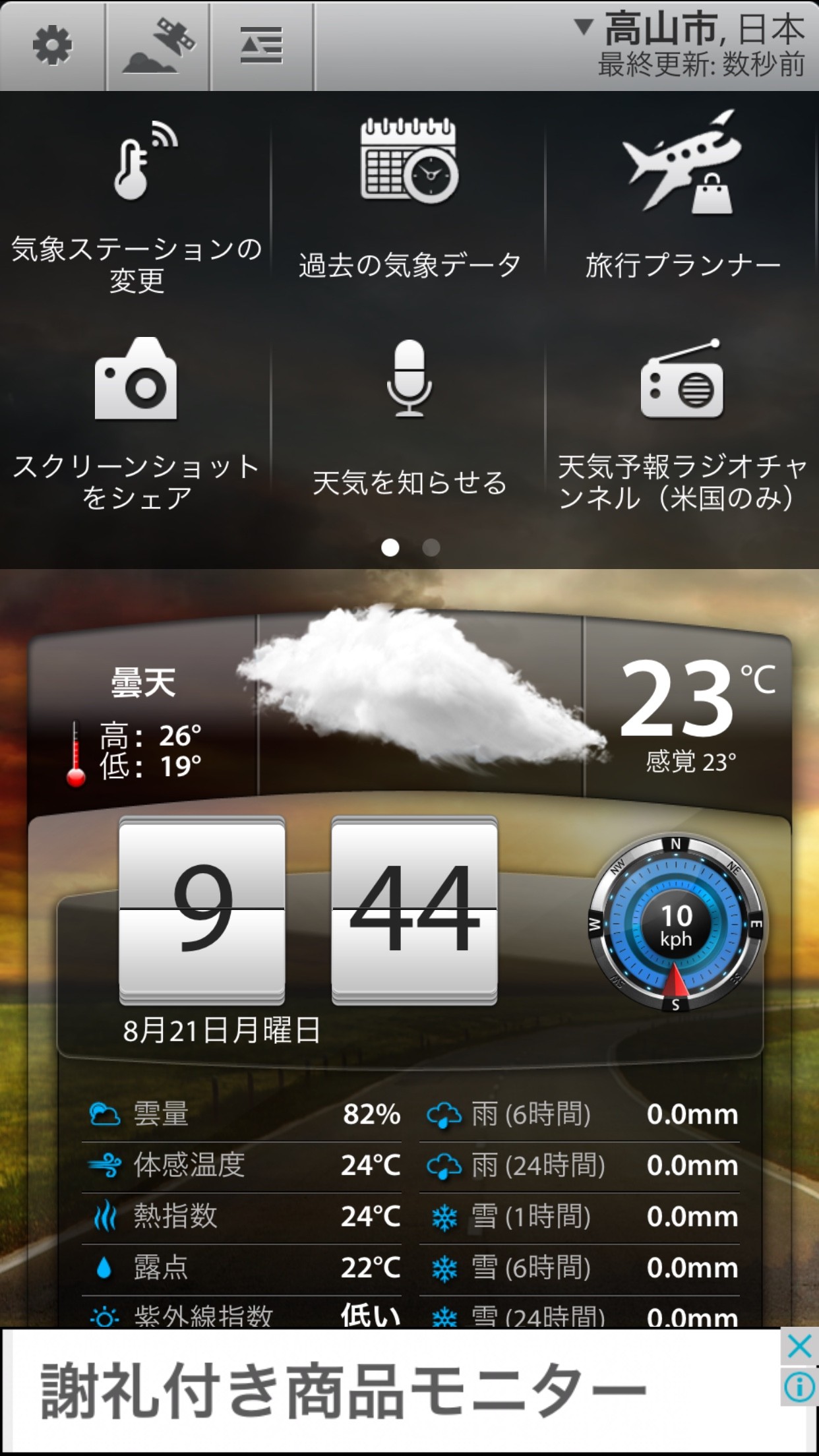The image size is (819, 1456).
Task: Open the ad info icon
Action: [x=799, y=1387]
